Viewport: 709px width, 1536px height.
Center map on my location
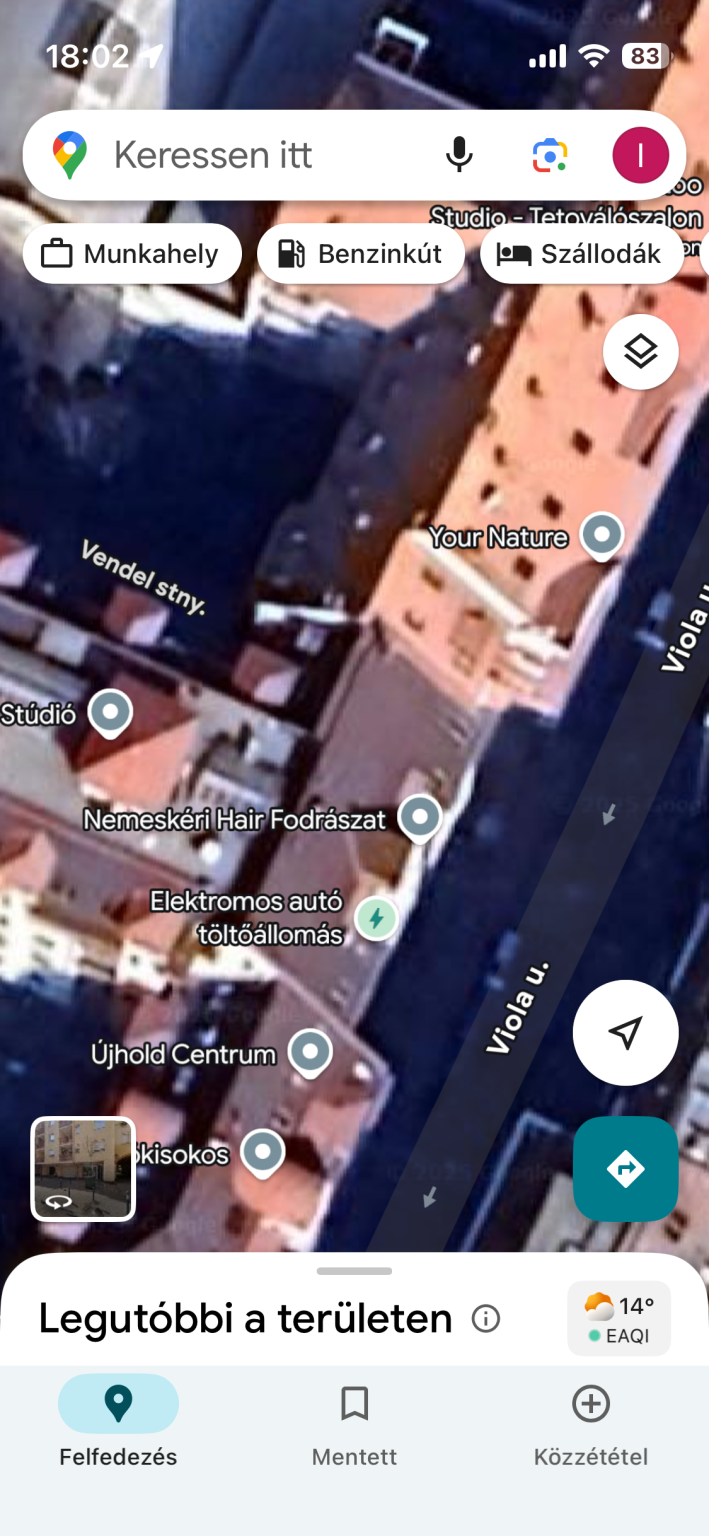[x=625, y=1033]
